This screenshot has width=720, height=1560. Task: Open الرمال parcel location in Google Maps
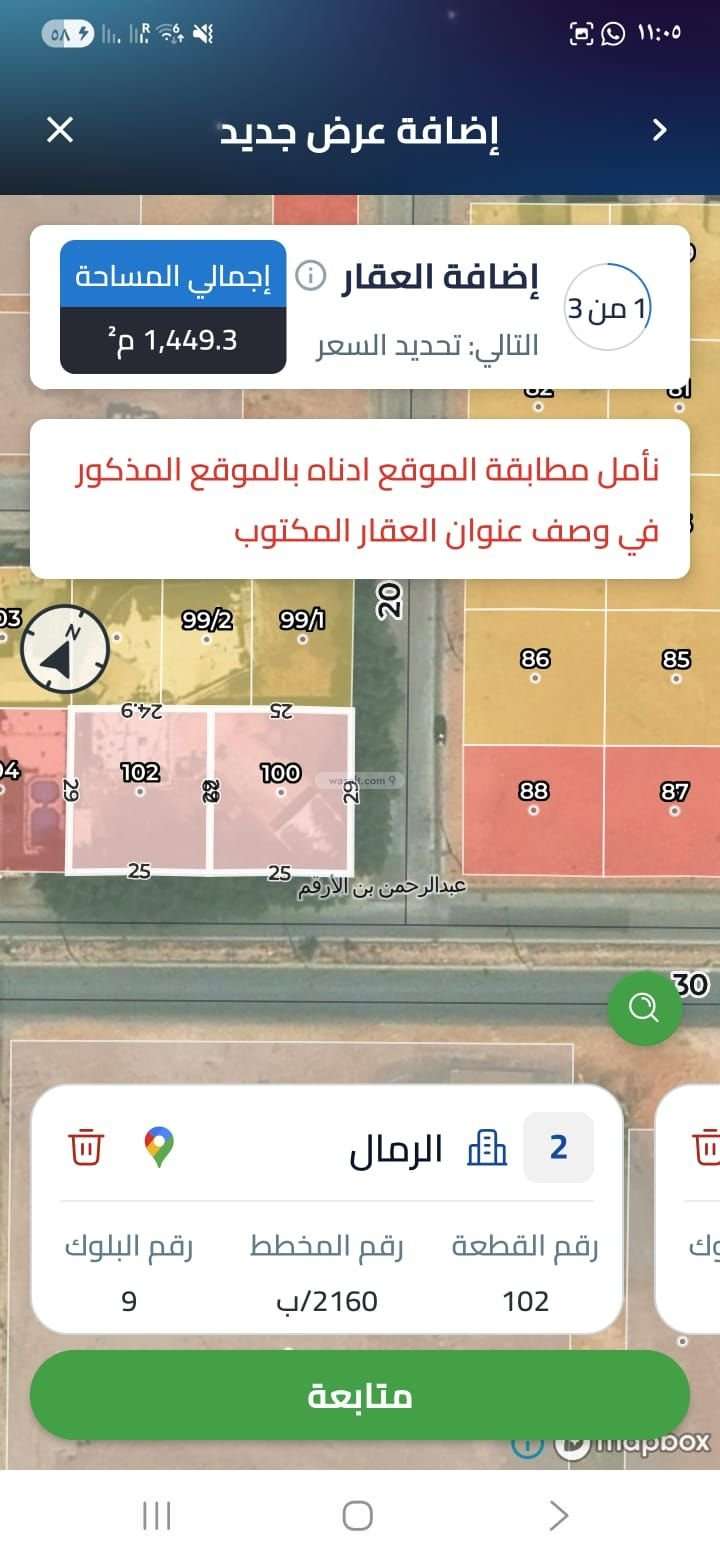tap(158, 1146)
